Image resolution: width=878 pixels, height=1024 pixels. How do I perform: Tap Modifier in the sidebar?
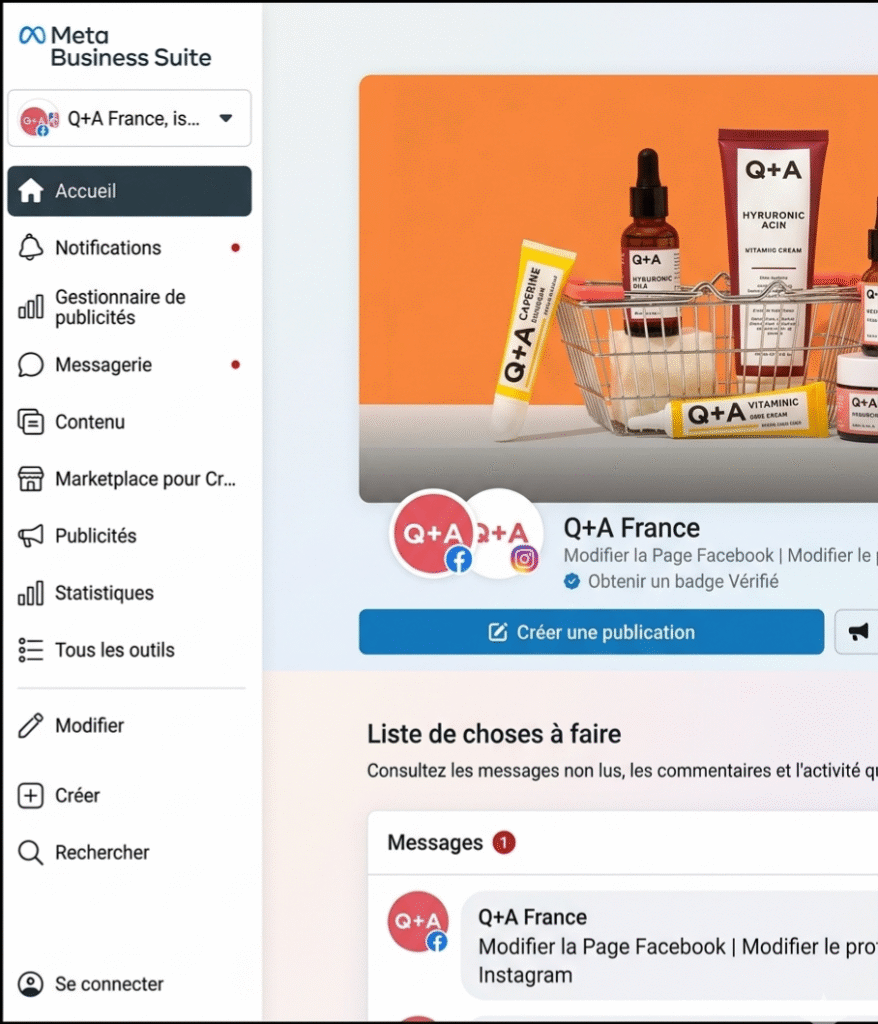pyautogui.click(x=89, y=726)
